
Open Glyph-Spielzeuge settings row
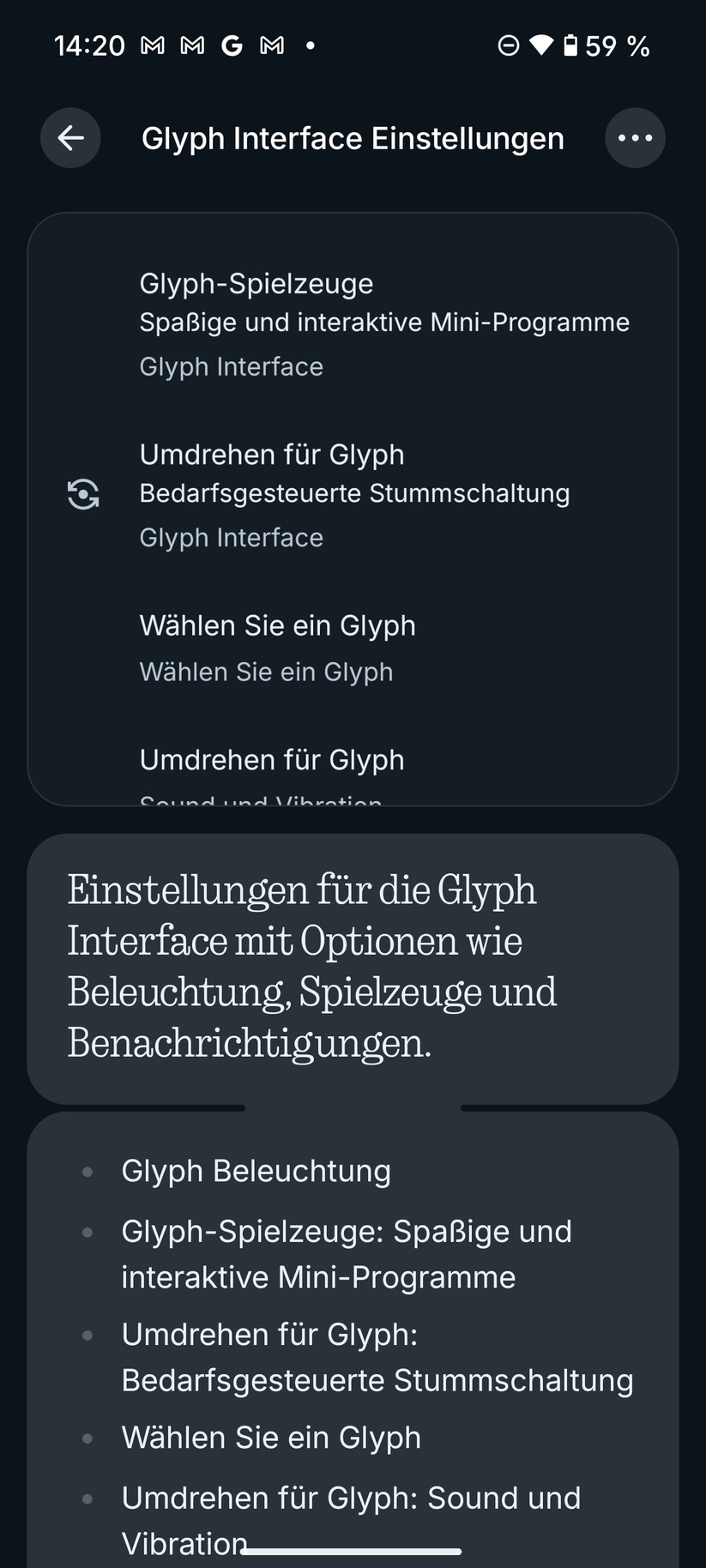click(352, 323)
